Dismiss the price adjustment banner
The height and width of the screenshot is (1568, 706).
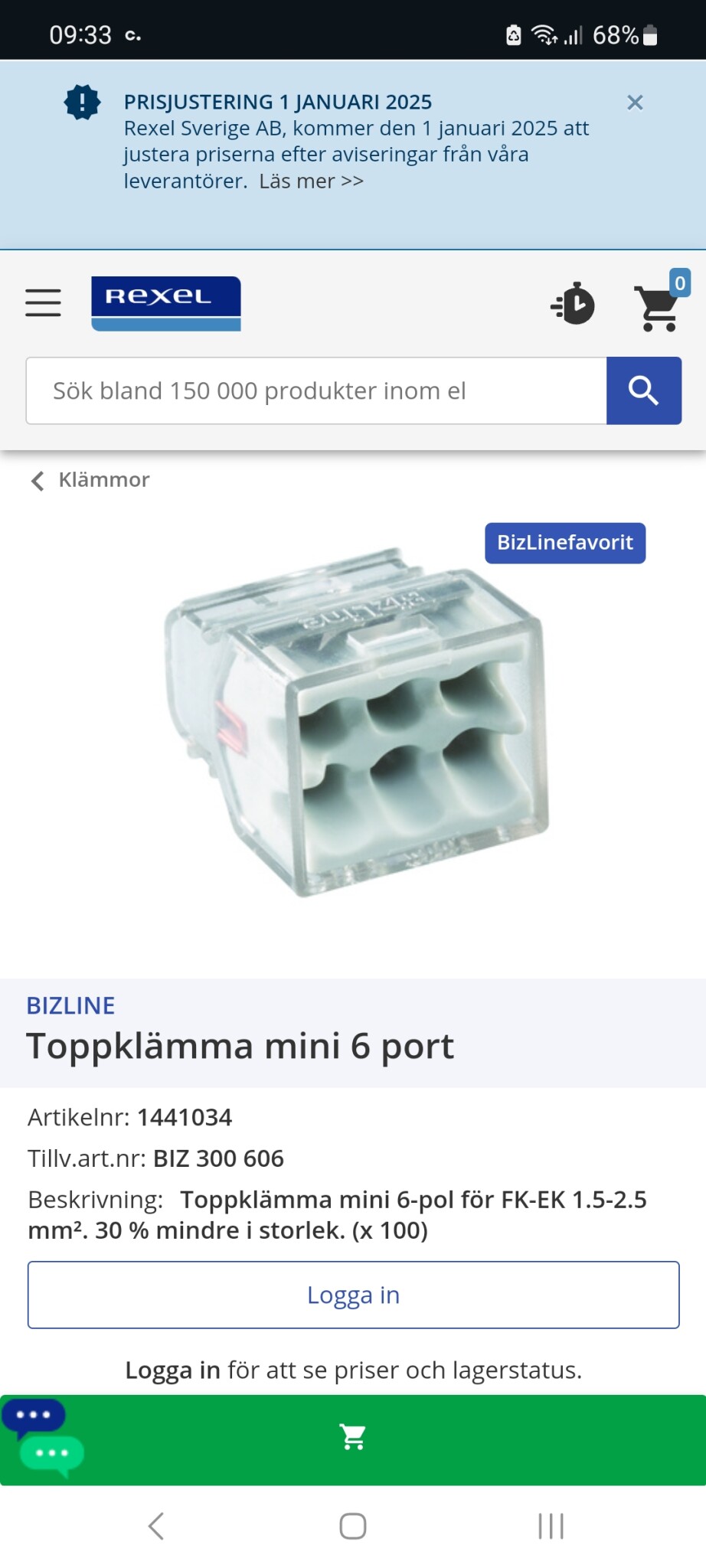[634, 103]
